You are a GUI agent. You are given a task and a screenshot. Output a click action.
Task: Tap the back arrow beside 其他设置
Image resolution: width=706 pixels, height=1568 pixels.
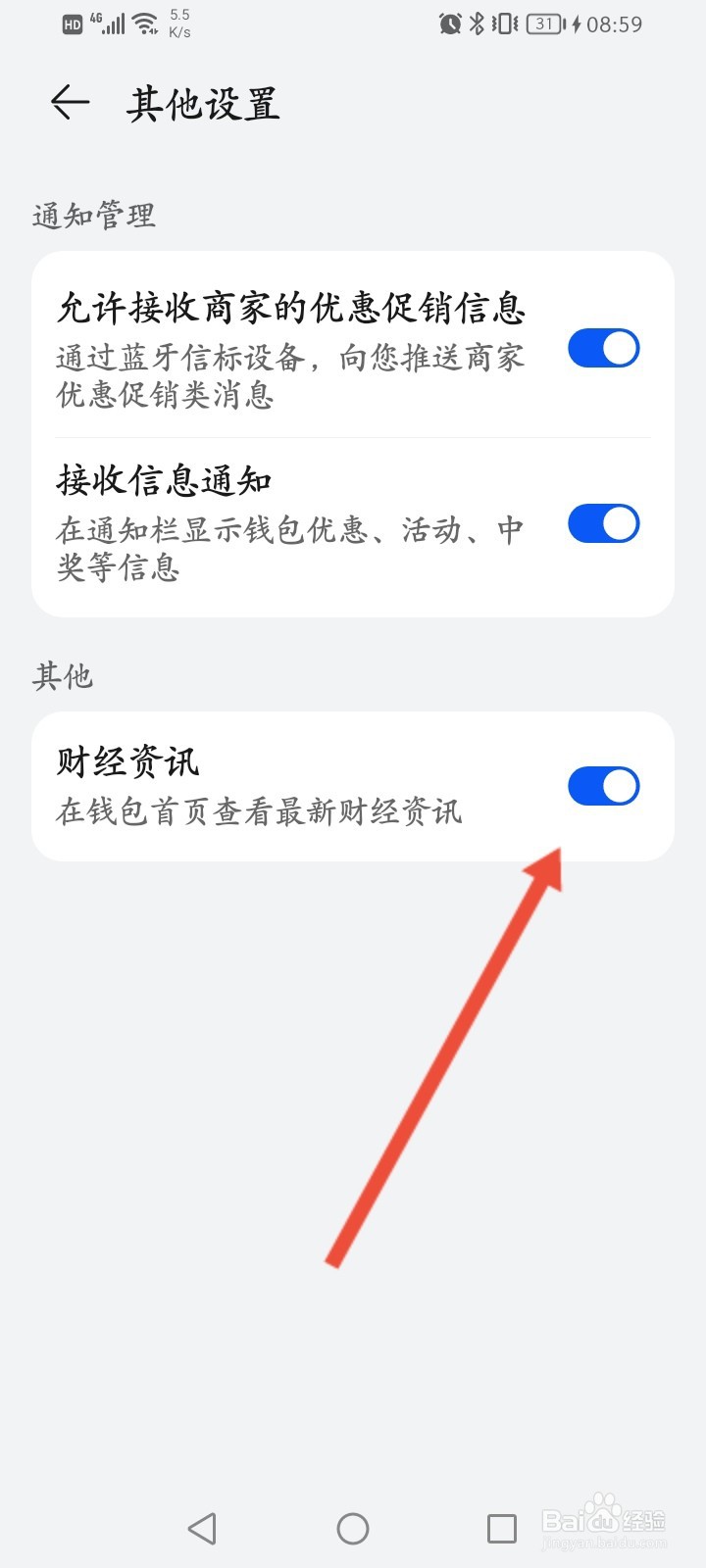pos(67,102)
